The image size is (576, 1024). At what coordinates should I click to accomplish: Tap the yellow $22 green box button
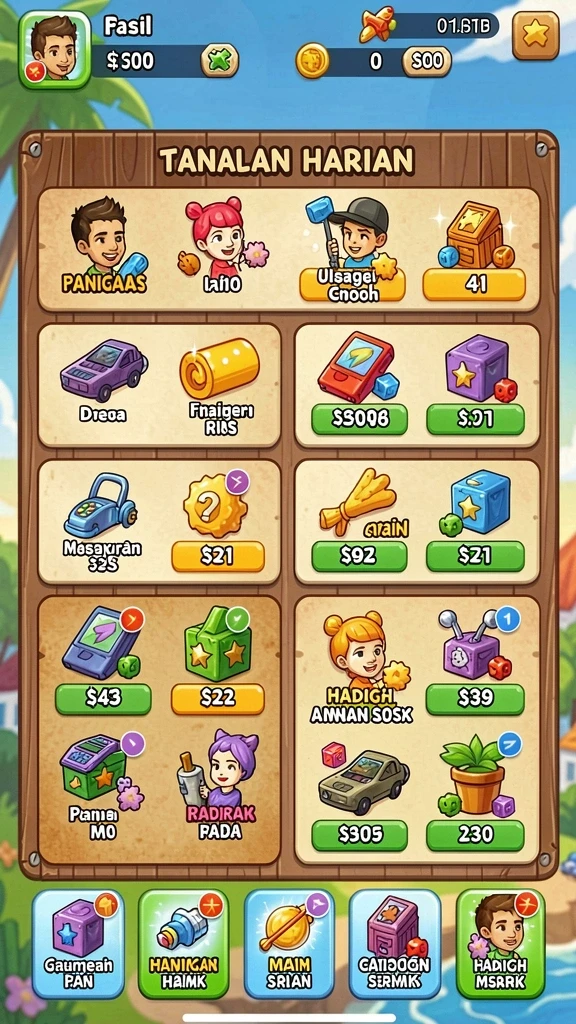point(218,699)
